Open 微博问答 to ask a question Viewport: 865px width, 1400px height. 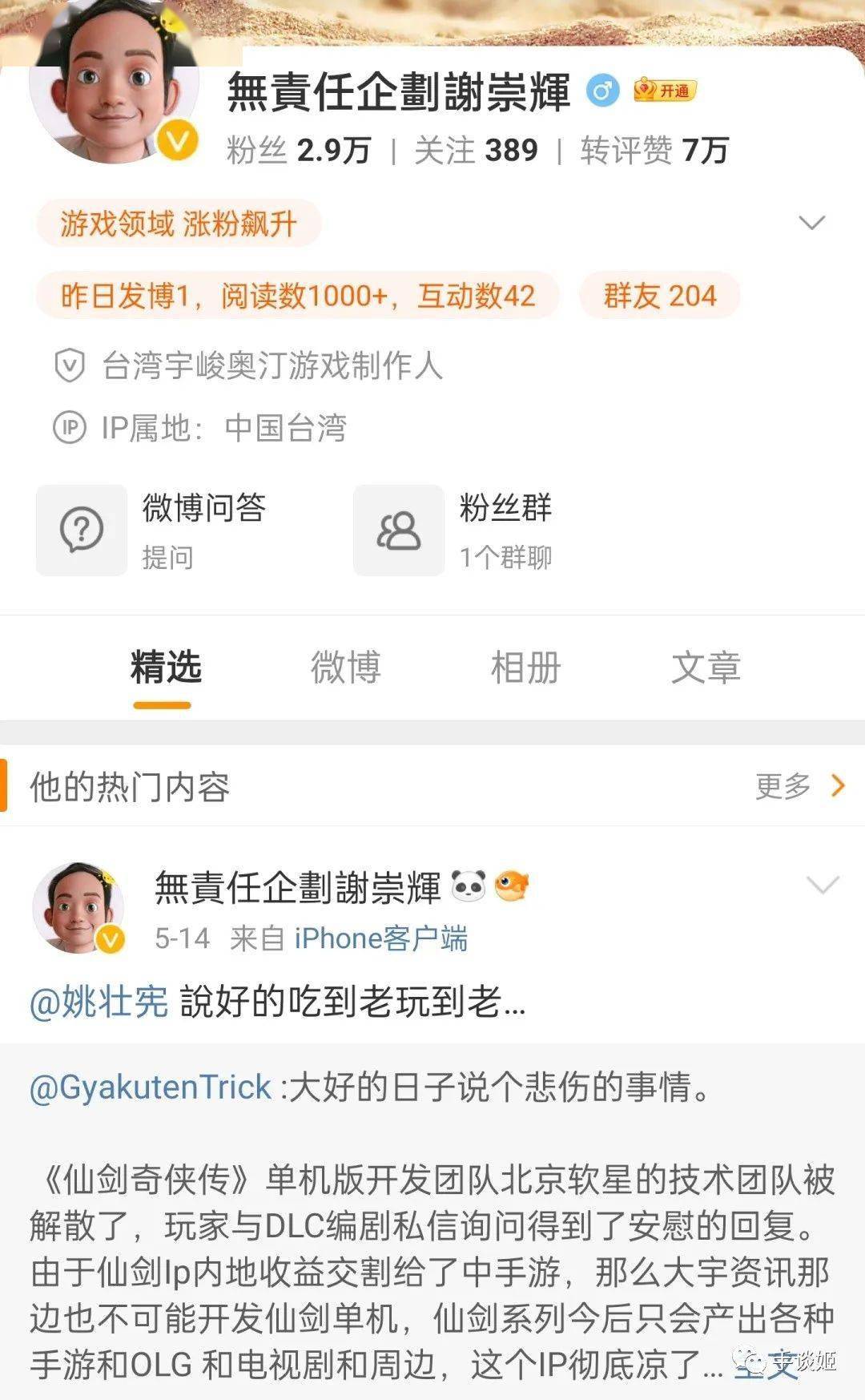(152, 529)
